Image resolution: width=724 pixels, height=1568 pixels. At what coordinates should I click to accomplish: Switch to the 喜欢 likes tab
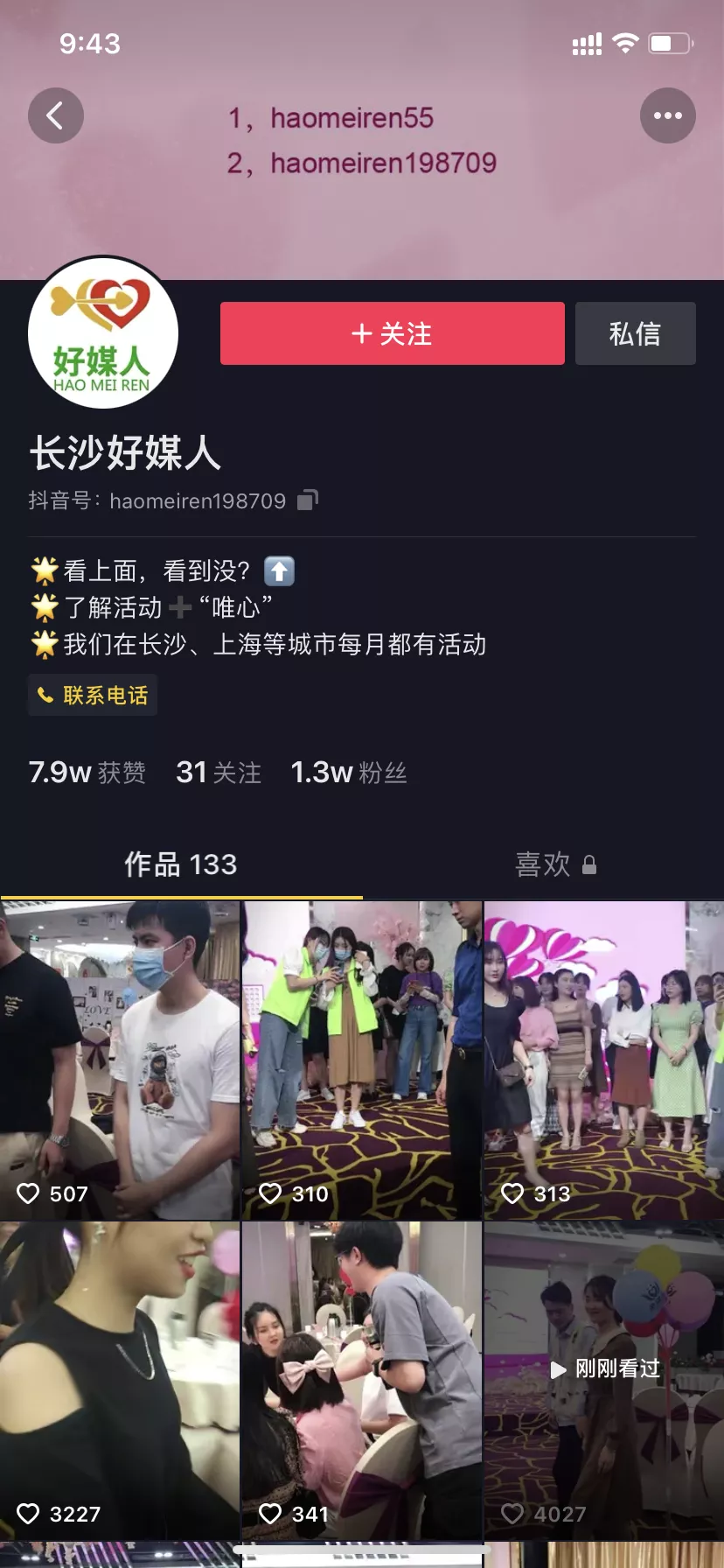pos(556,864)
